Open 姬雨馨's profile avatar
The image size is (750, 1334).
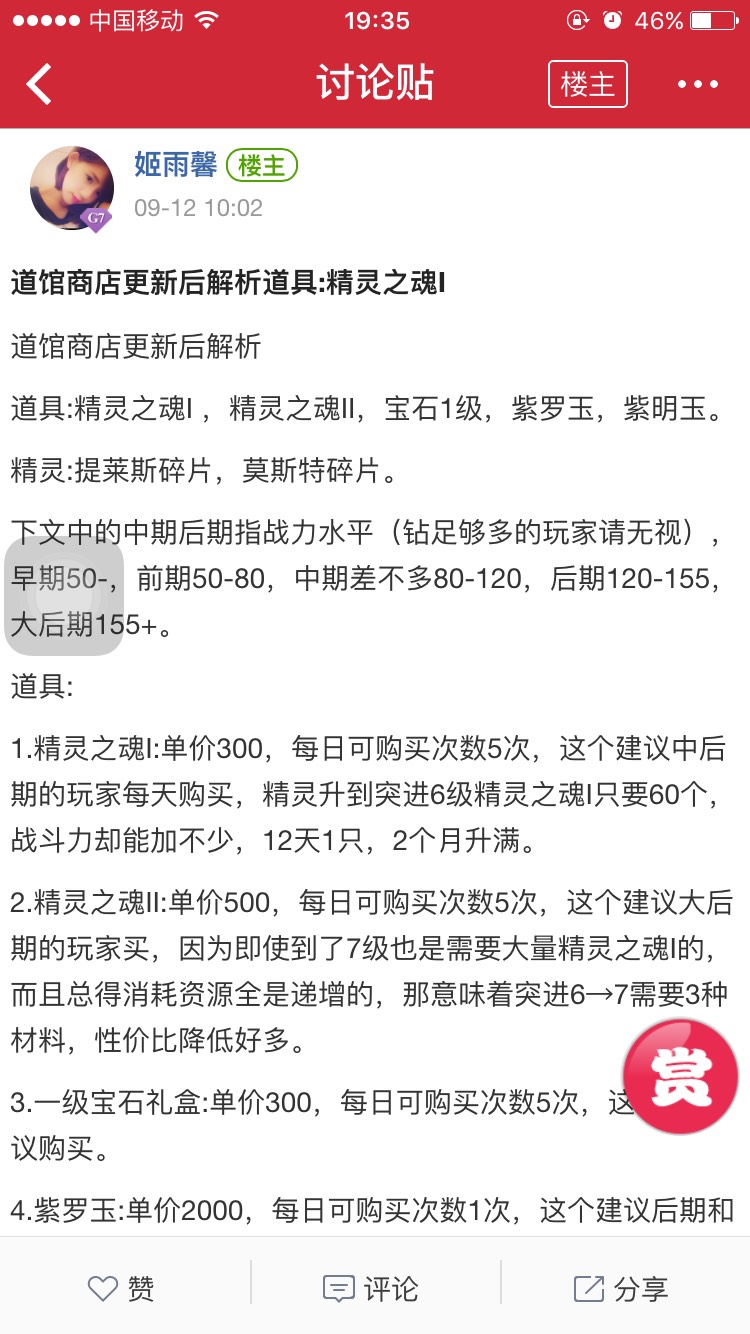tap(72, 188)
